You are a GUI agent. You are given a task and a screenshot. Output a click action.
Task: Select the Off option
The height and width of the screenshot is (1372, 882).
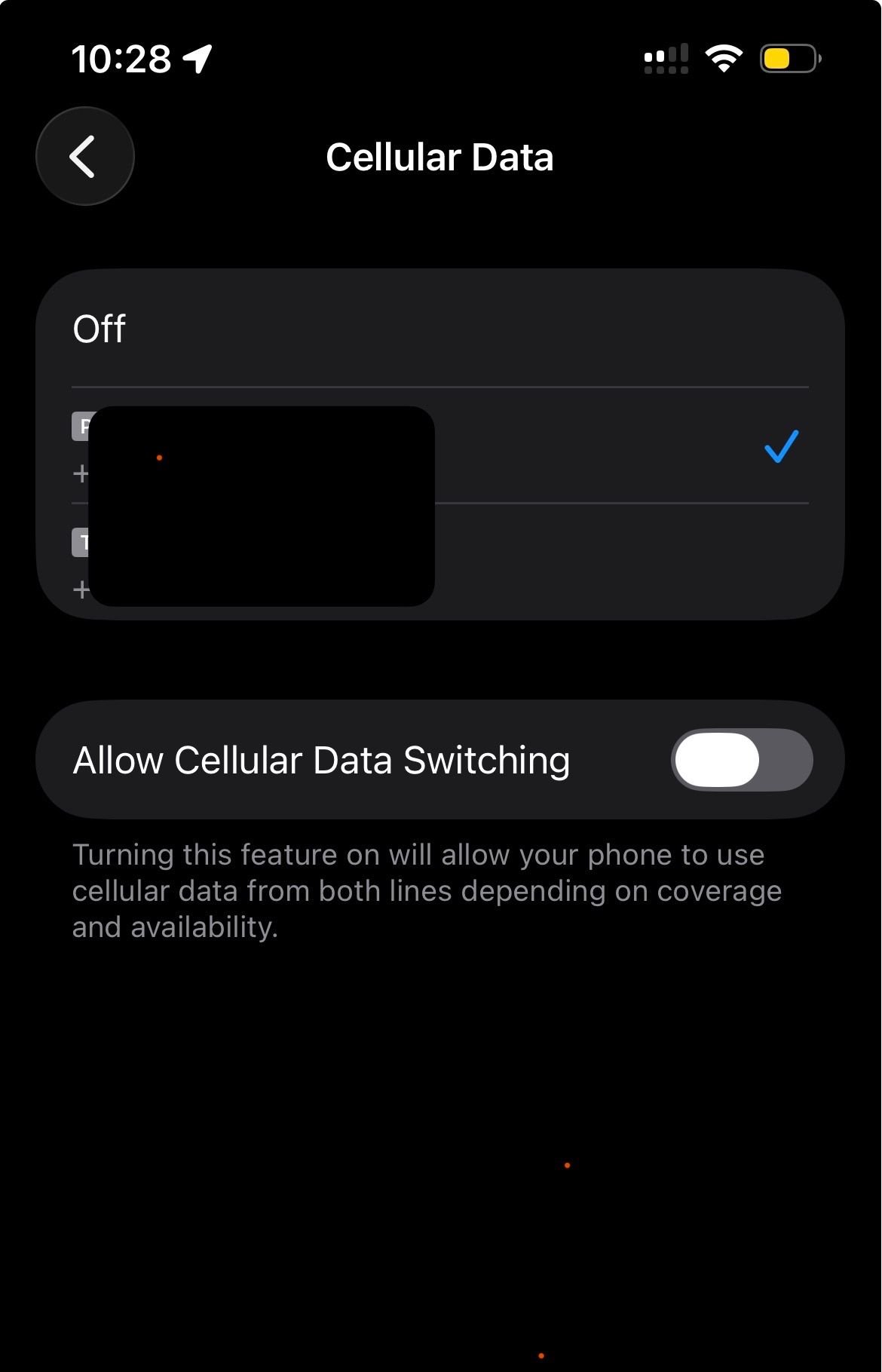click(439, 329)
